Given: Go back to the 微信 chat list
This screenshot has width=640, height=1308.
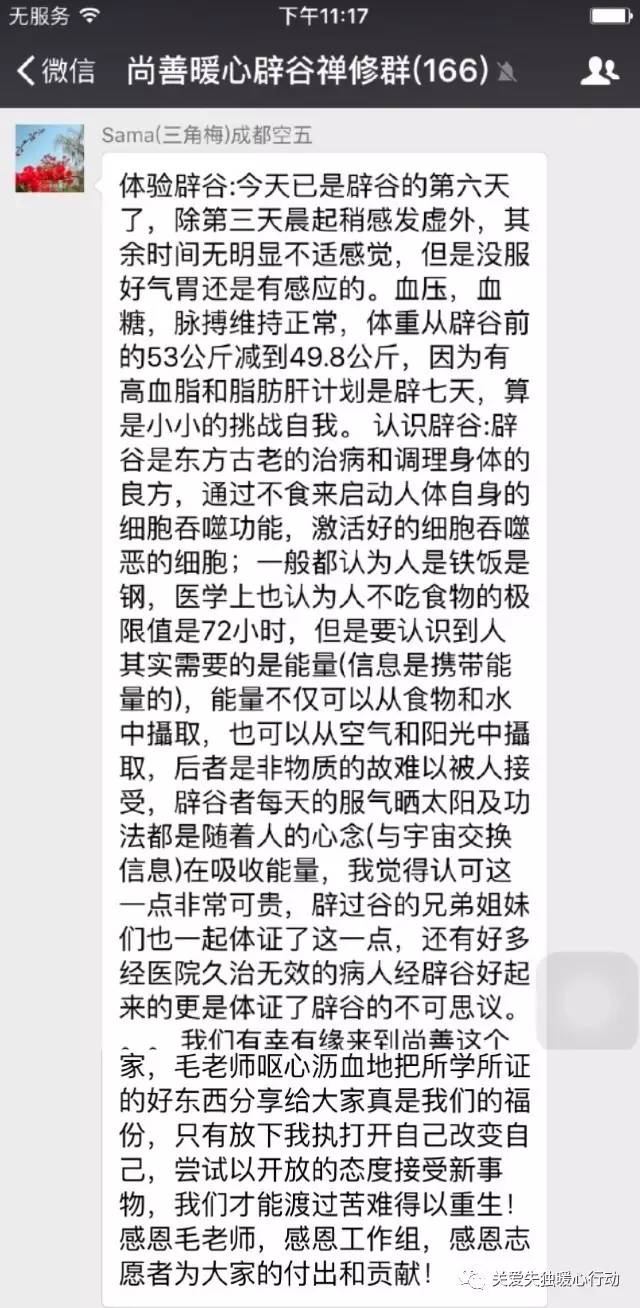Looking at the screenshot, I should click(56, 70).
